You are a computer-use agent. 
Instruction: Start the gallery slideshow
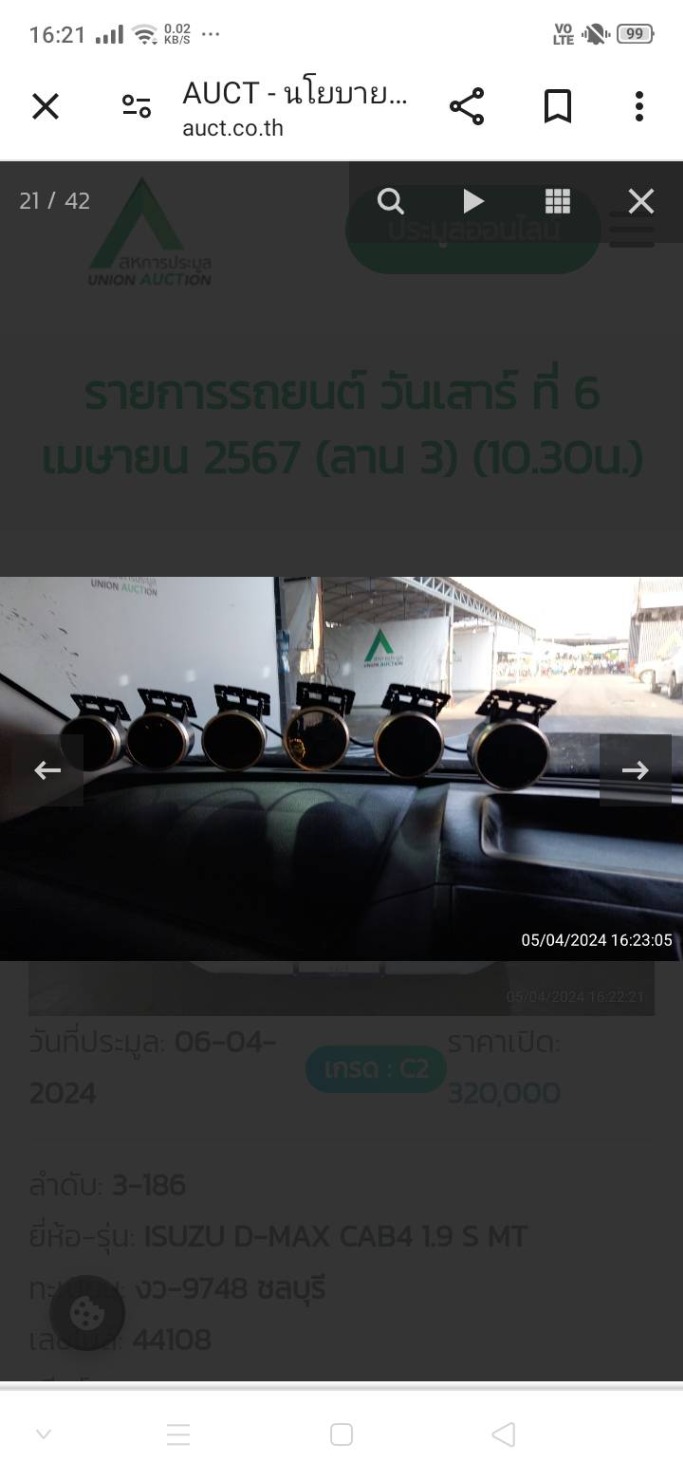pos(473,202)
